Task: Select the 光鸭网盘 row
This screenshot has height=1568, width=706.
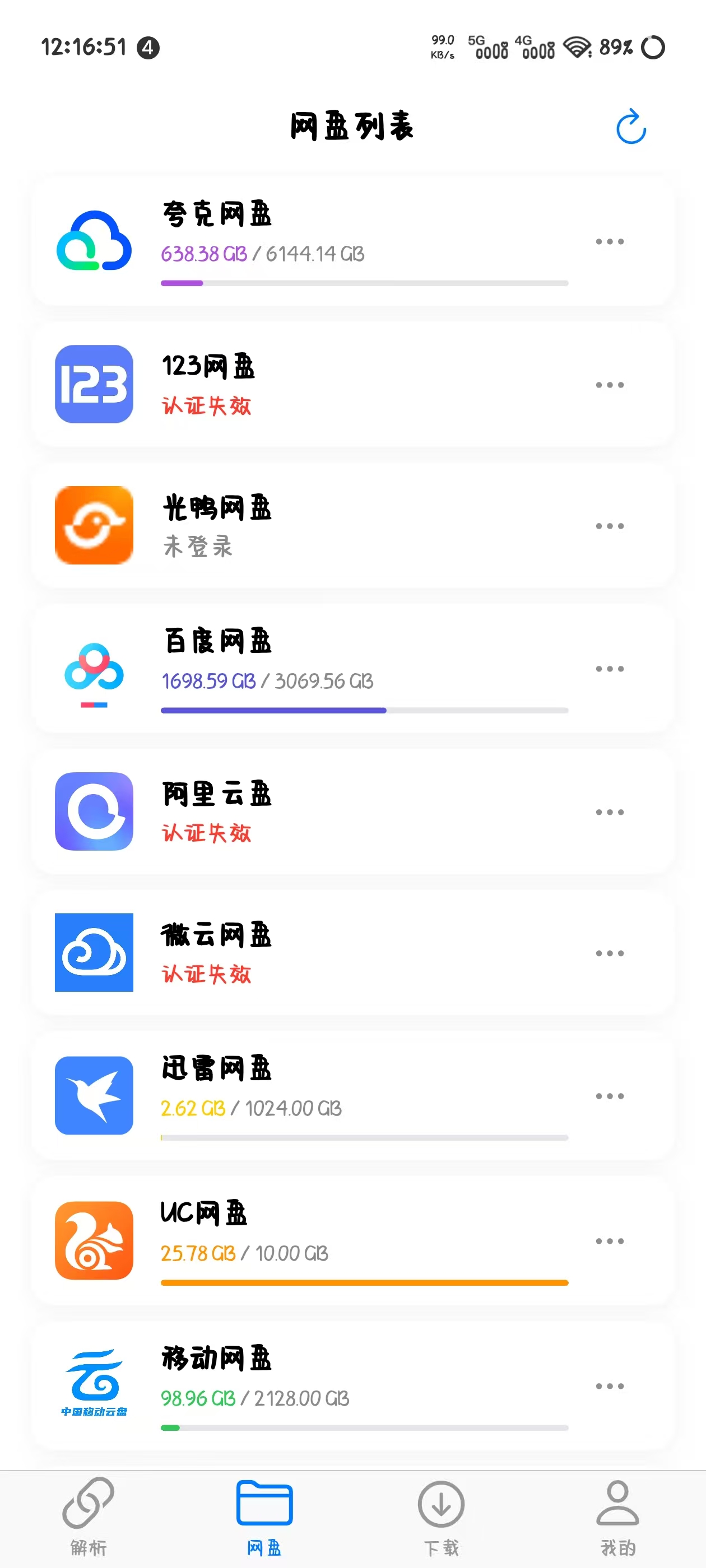Action: 352,525
